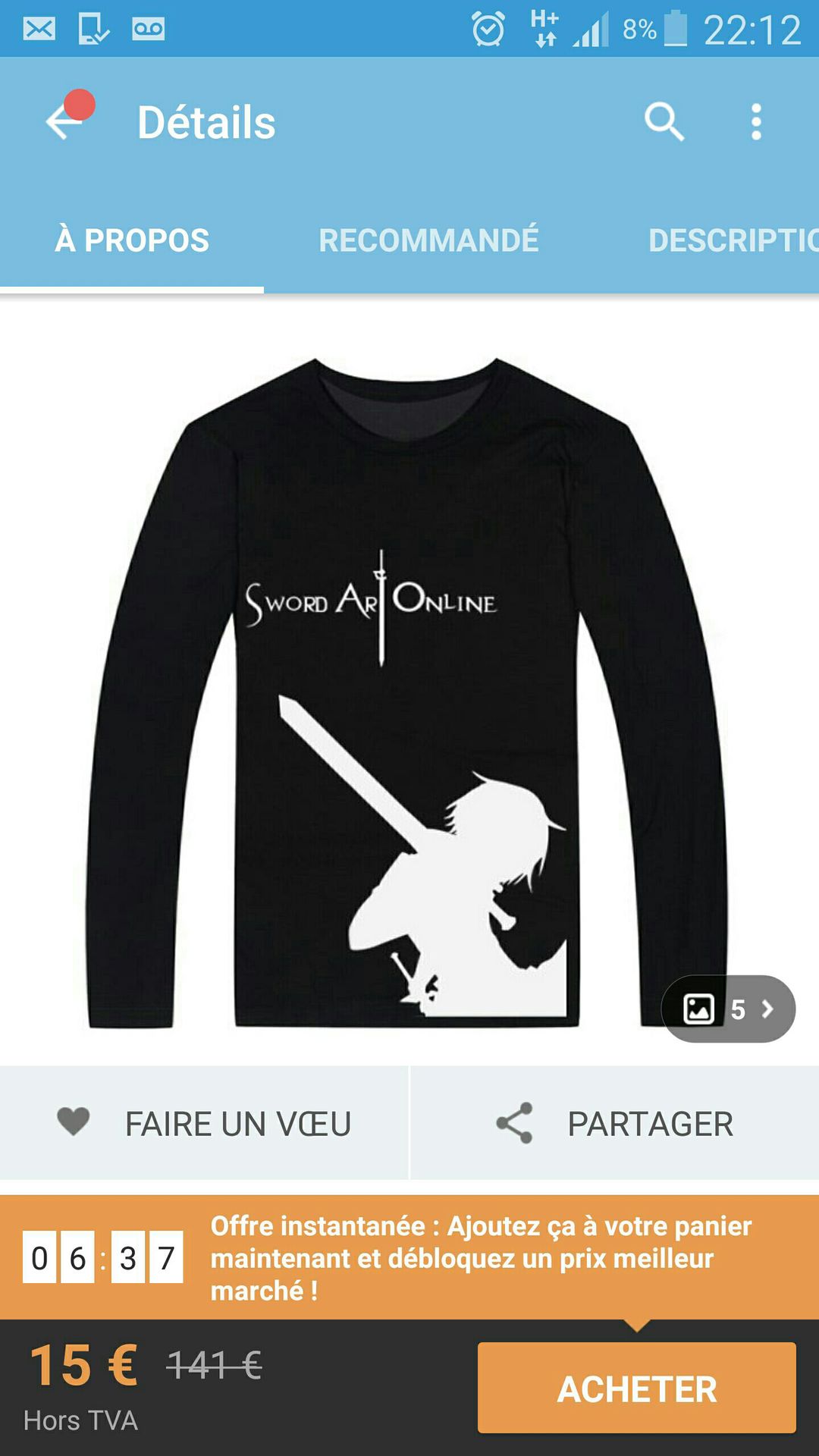
Task: Switch to the DESCRIPTION tab
Action: [x=732, y=240]
